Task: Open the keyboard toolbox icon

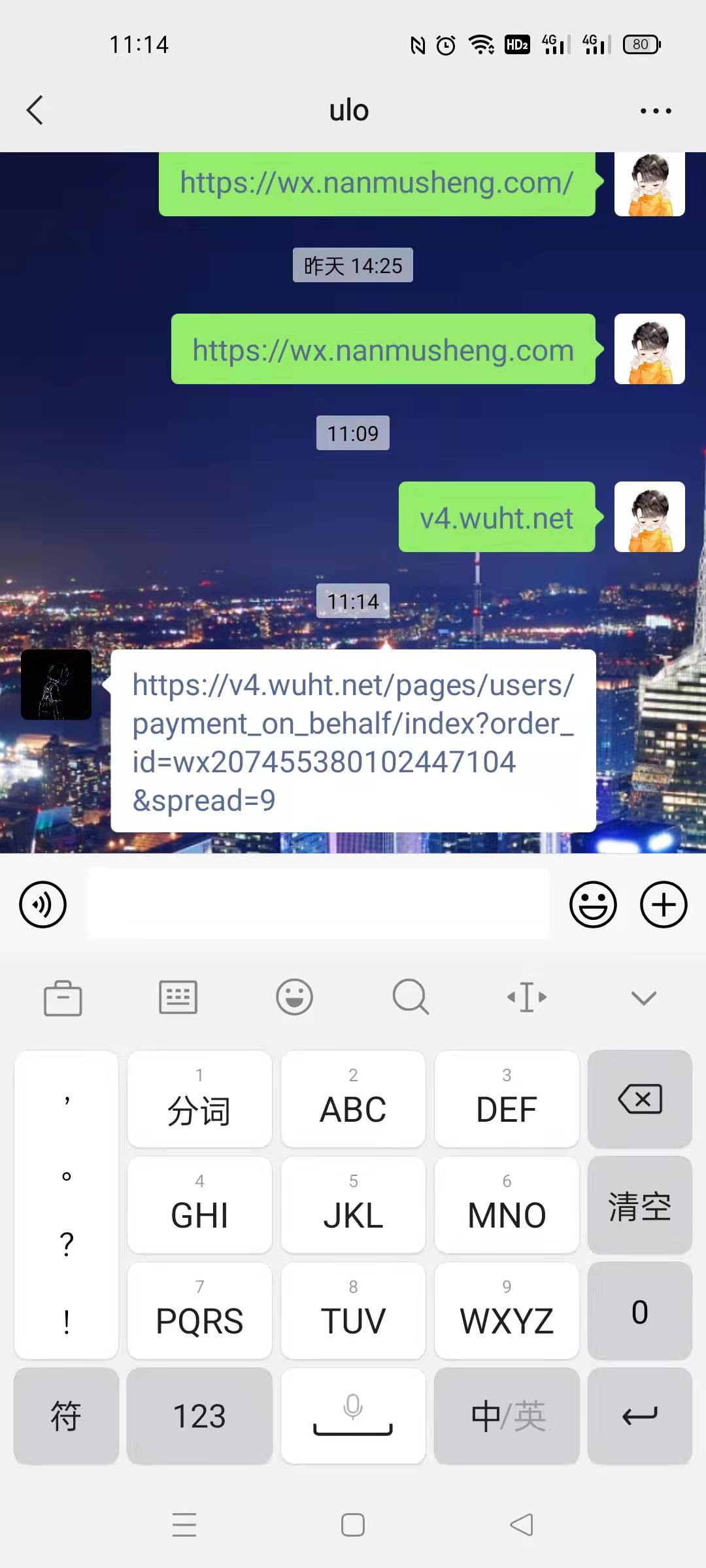Action: (63, 998)
